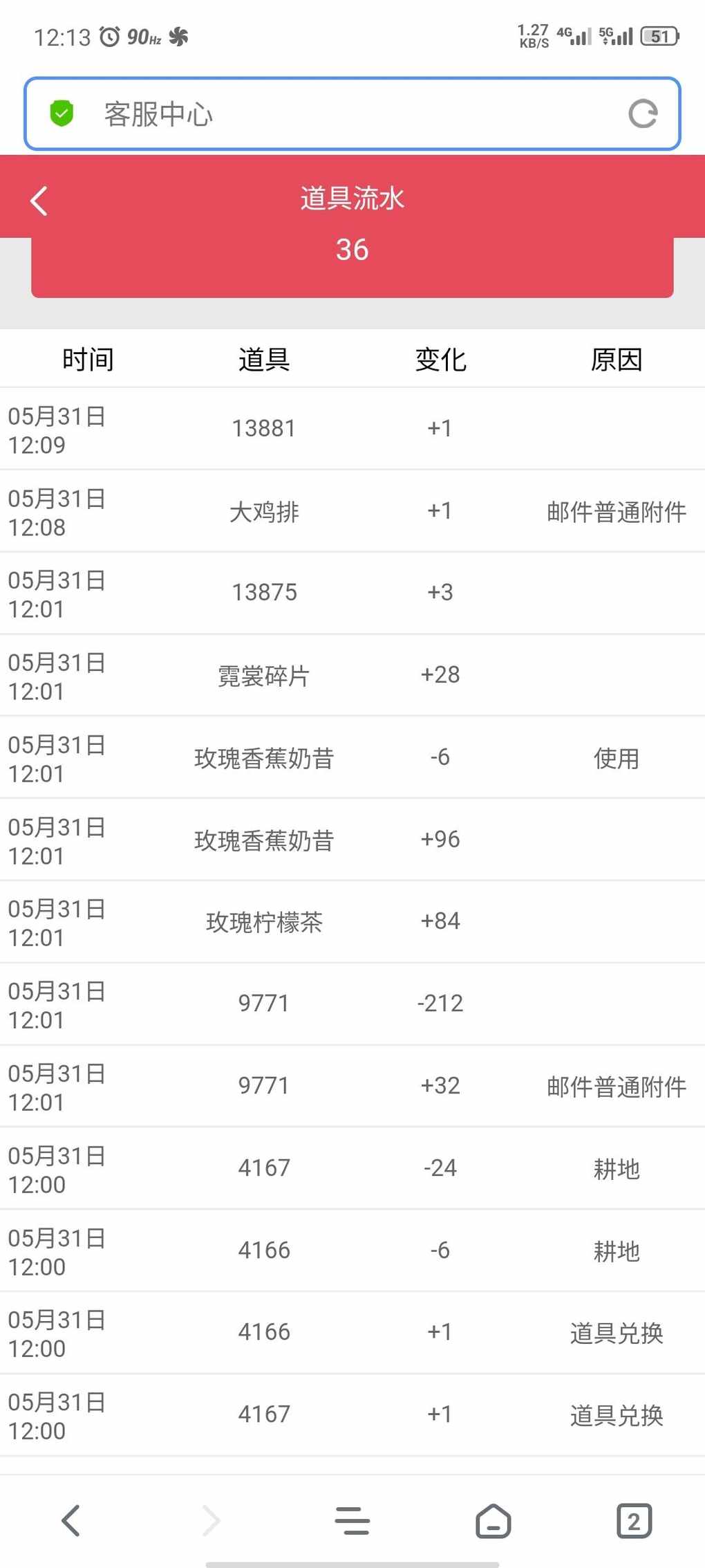Open the tab switcher showing 2 tabs
The image size is (705, 1568).
pyautogui.click(x=633, y=1521)
